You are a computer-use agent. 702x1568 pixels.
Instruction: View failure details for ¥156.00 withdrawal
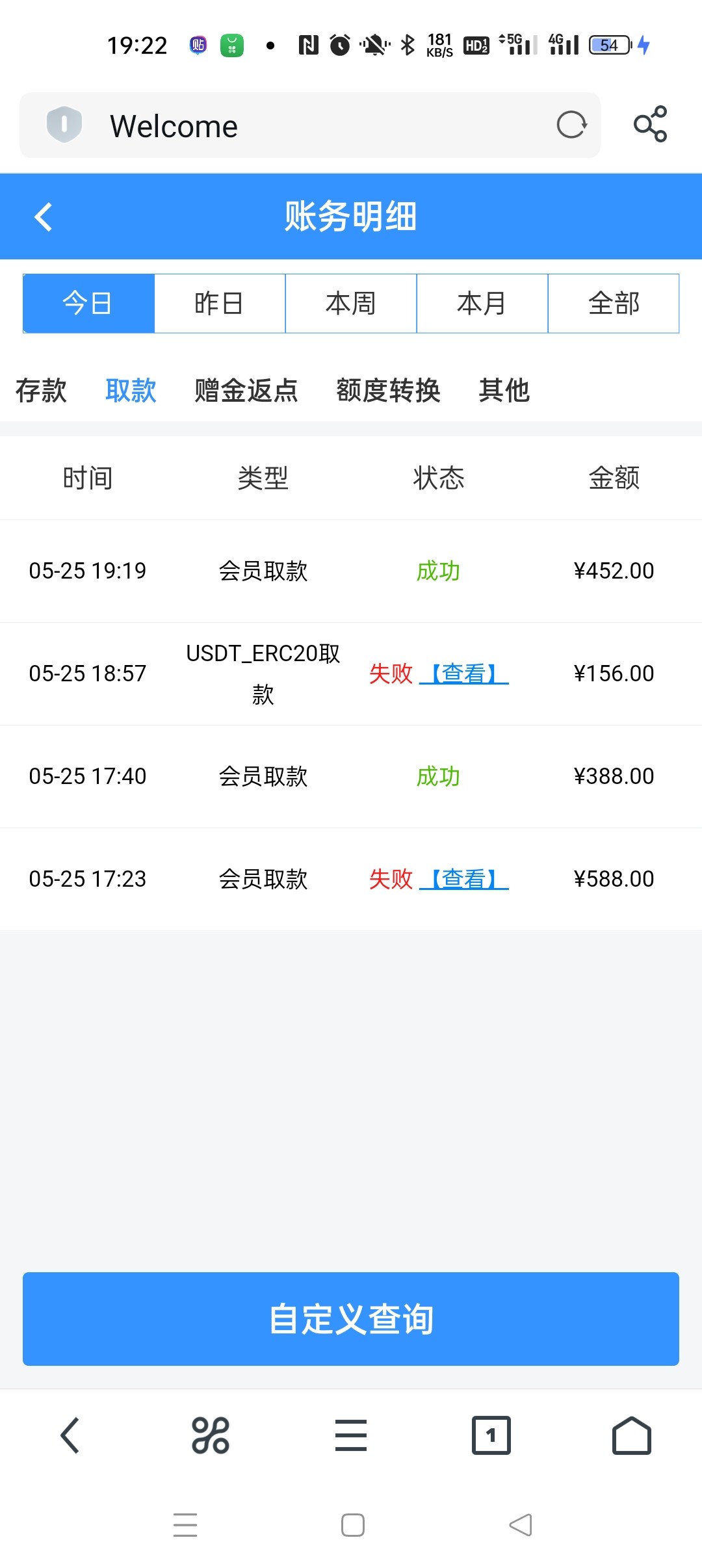[x=464, y=674]
